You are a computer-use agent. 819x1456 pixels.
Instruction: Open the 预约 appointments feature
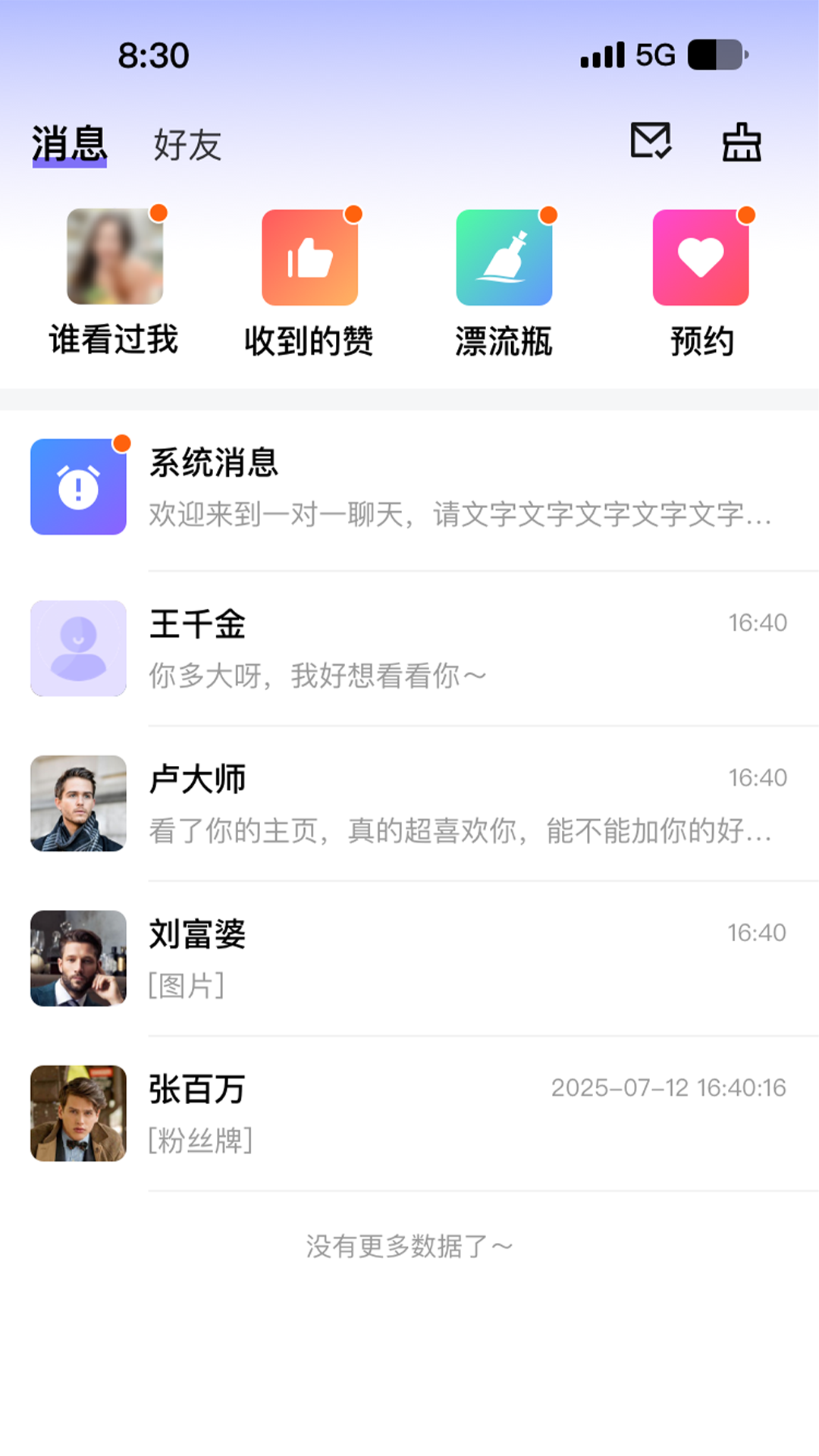[x=701, y=256]
